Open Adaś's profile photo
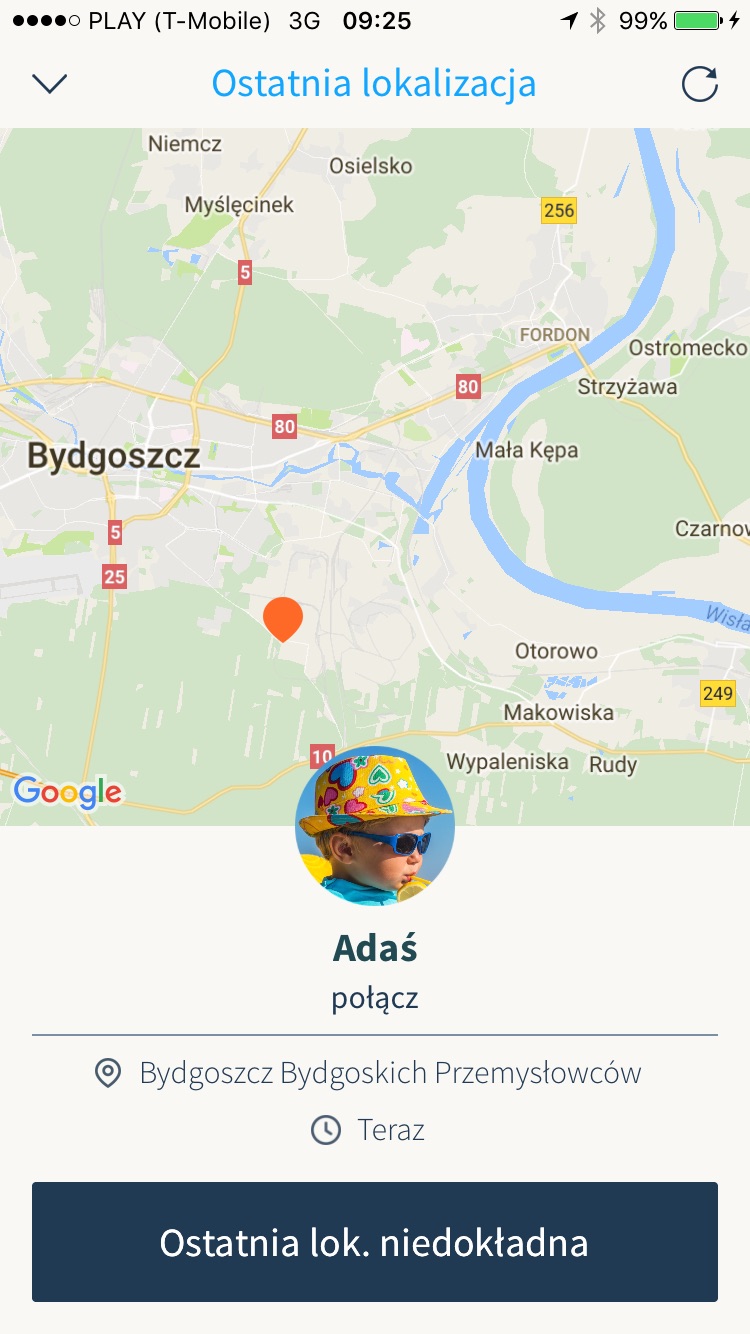The image size is (750, 1334). (375, 826)
